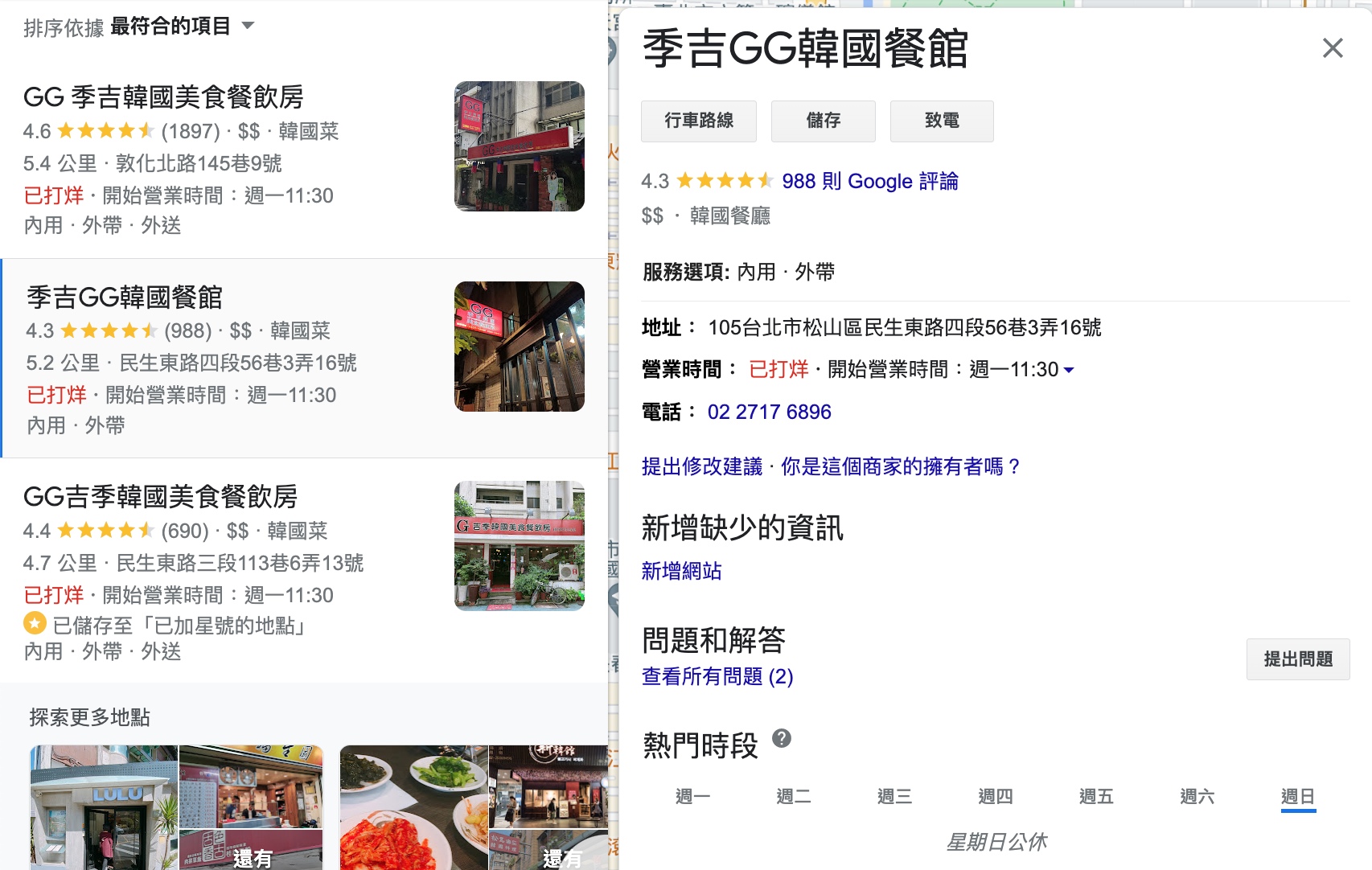Expand the 營業時間 opening hours
The height and width of the screenshot is (870, 1372).
pyautogui.click(x=1069, y=370)
